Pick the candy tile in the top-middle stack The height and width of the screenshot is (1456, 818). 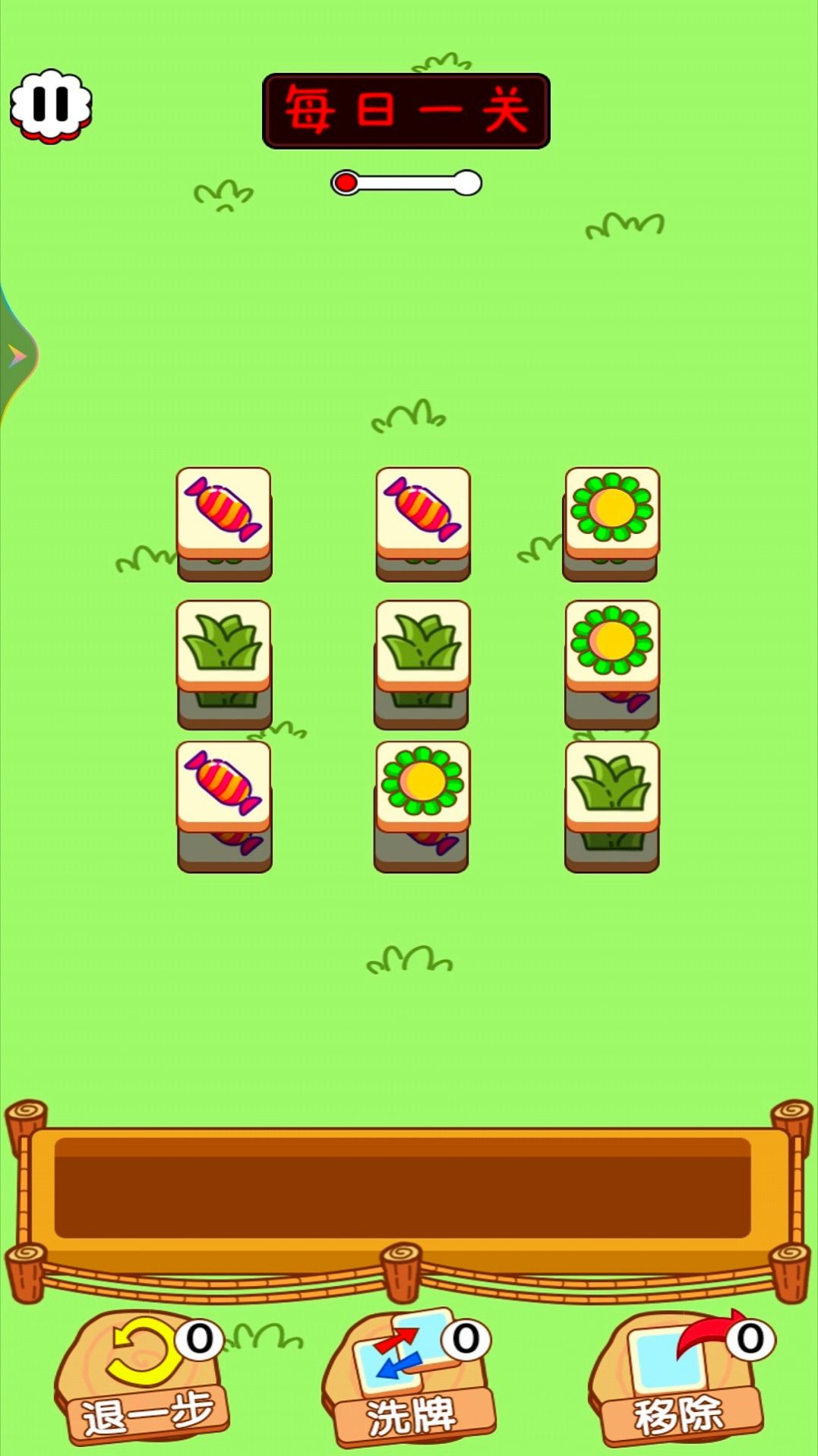pyautogui.click(x=423, y=510)
